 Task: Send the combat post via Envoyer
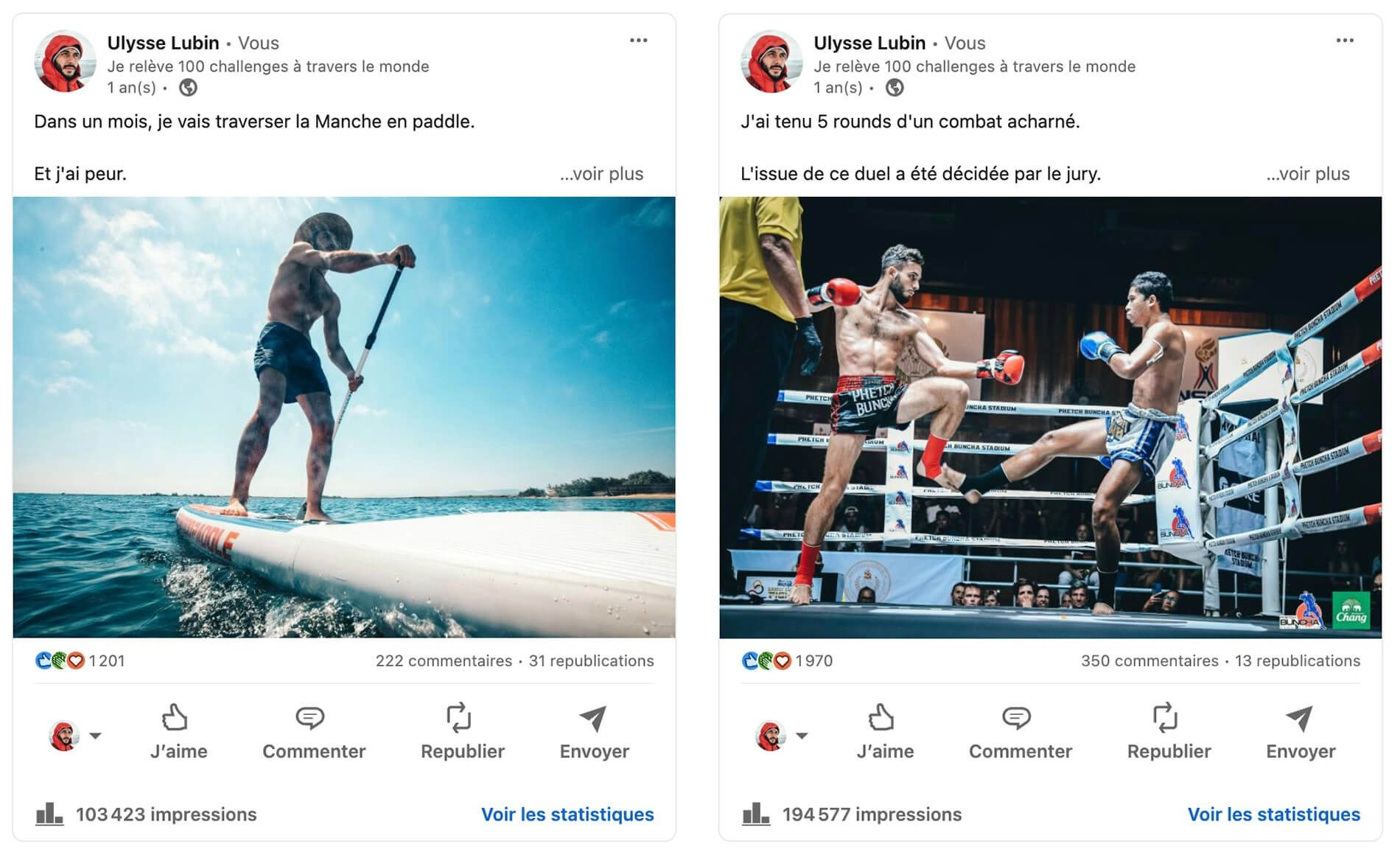coord(1301,732)
